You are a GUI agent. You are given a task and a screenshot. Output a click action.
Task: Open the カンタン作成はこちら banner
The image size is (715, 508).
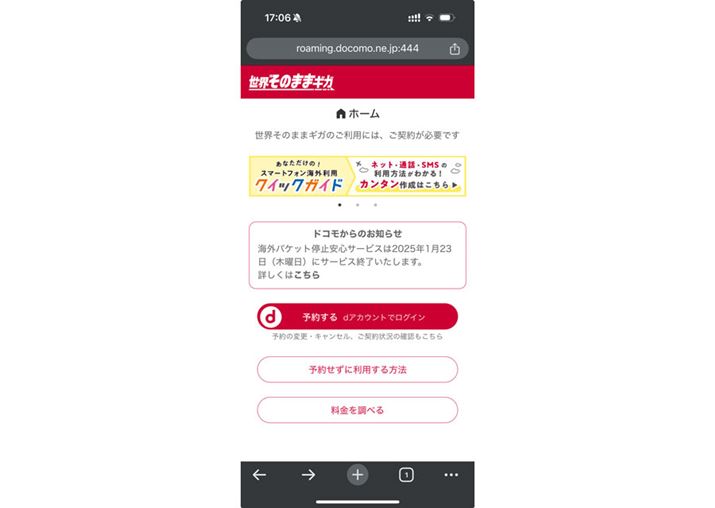pyautogui.click(x=410, y=176)
